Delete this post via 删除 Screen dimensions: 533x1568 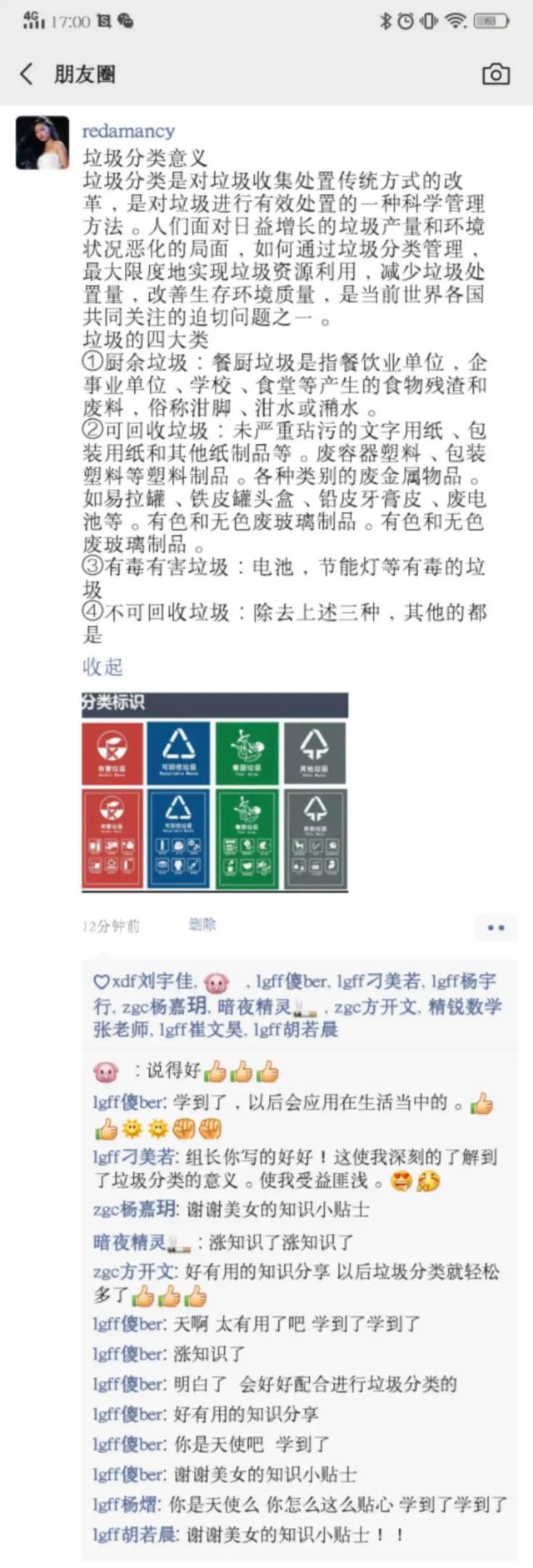point(202,924)
